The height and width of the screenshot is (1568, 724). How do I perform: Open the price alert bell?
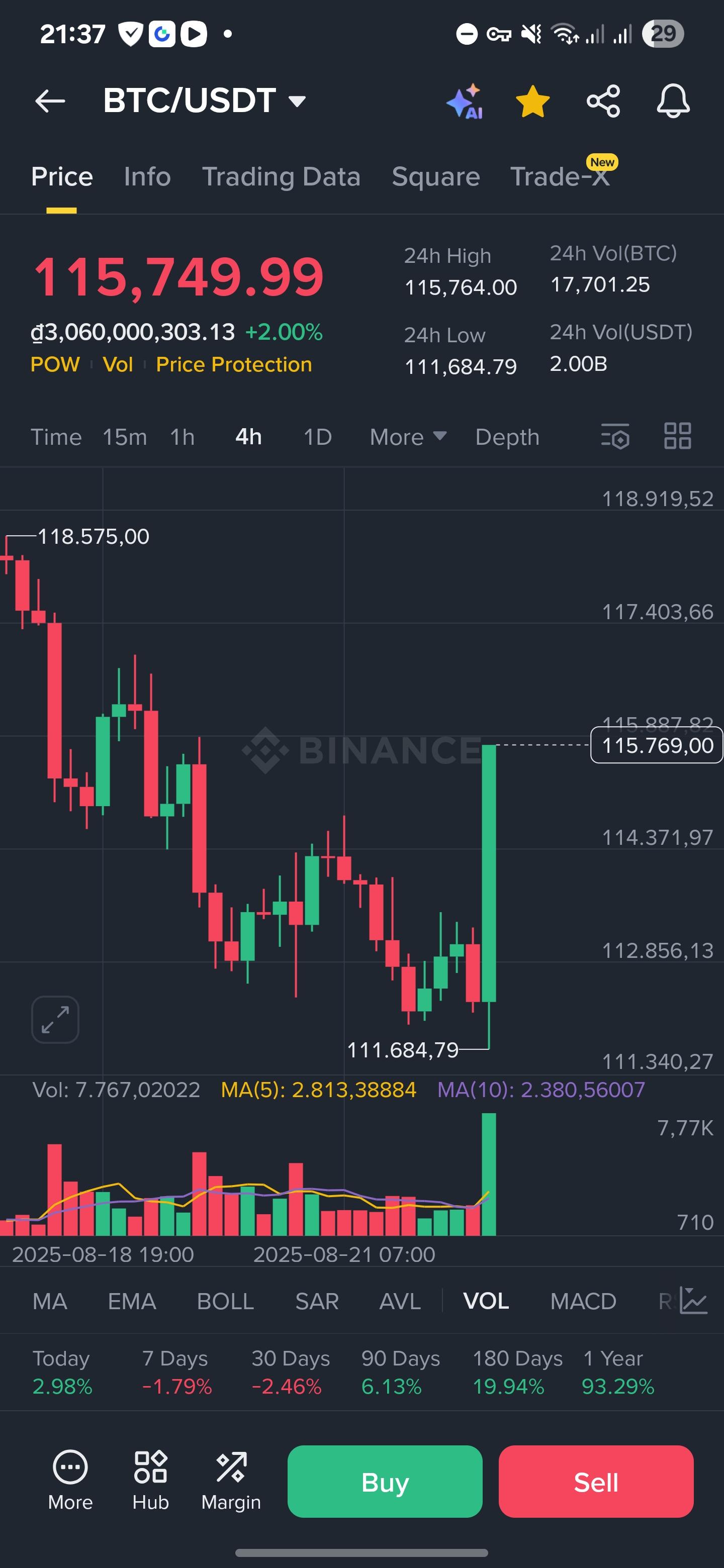point(673,101)
